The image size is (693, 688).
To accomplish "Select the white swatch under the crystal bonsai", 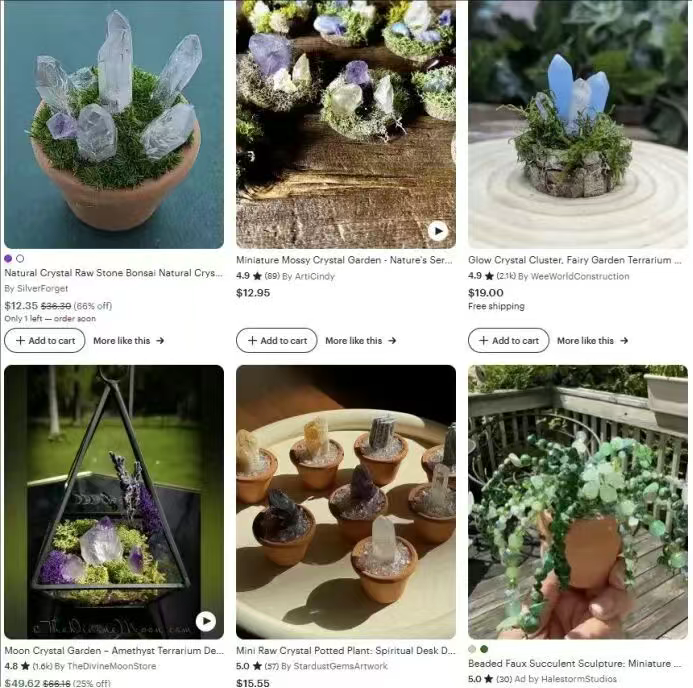I will pos(20,258).
